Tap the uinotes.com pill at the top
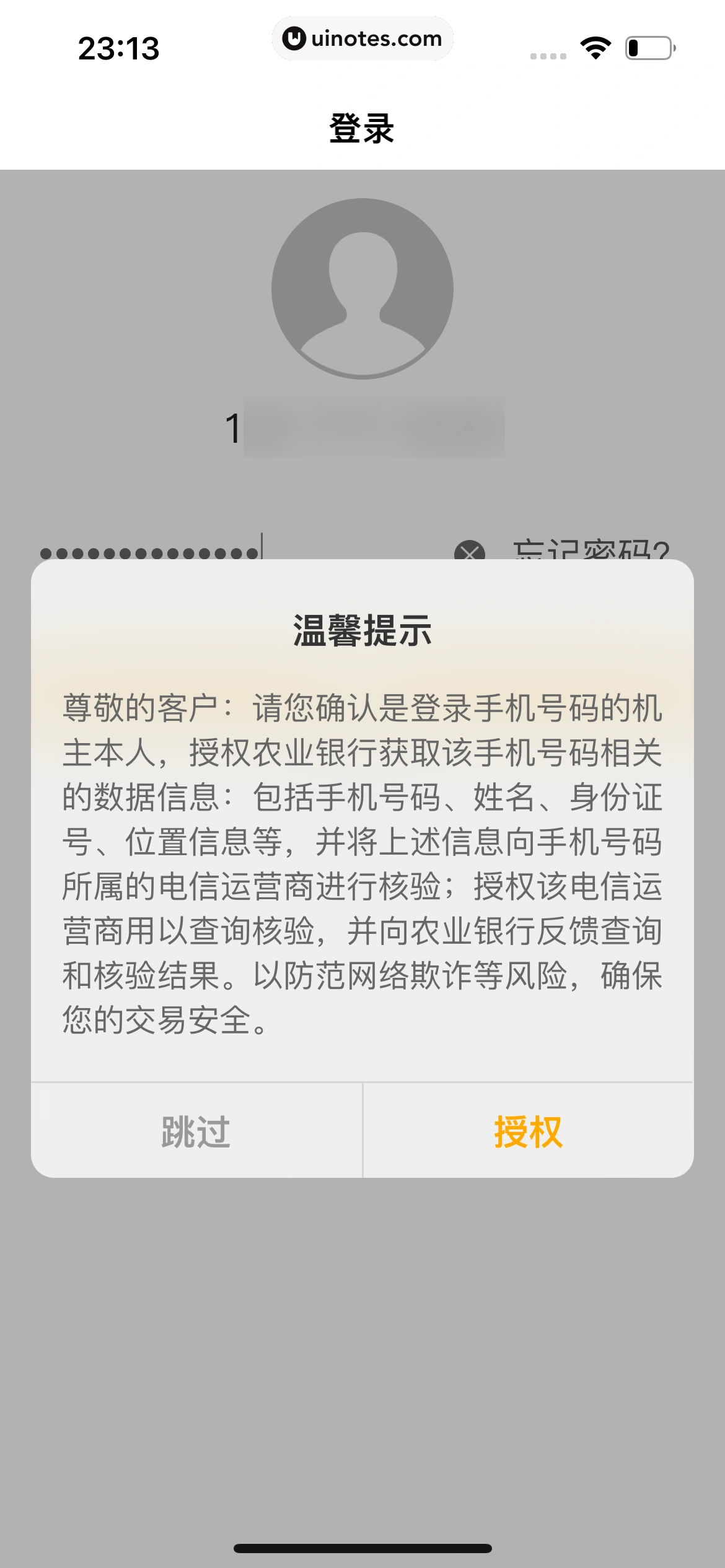Viewport: 725px width, 1568px height. [x=362, y=38]
